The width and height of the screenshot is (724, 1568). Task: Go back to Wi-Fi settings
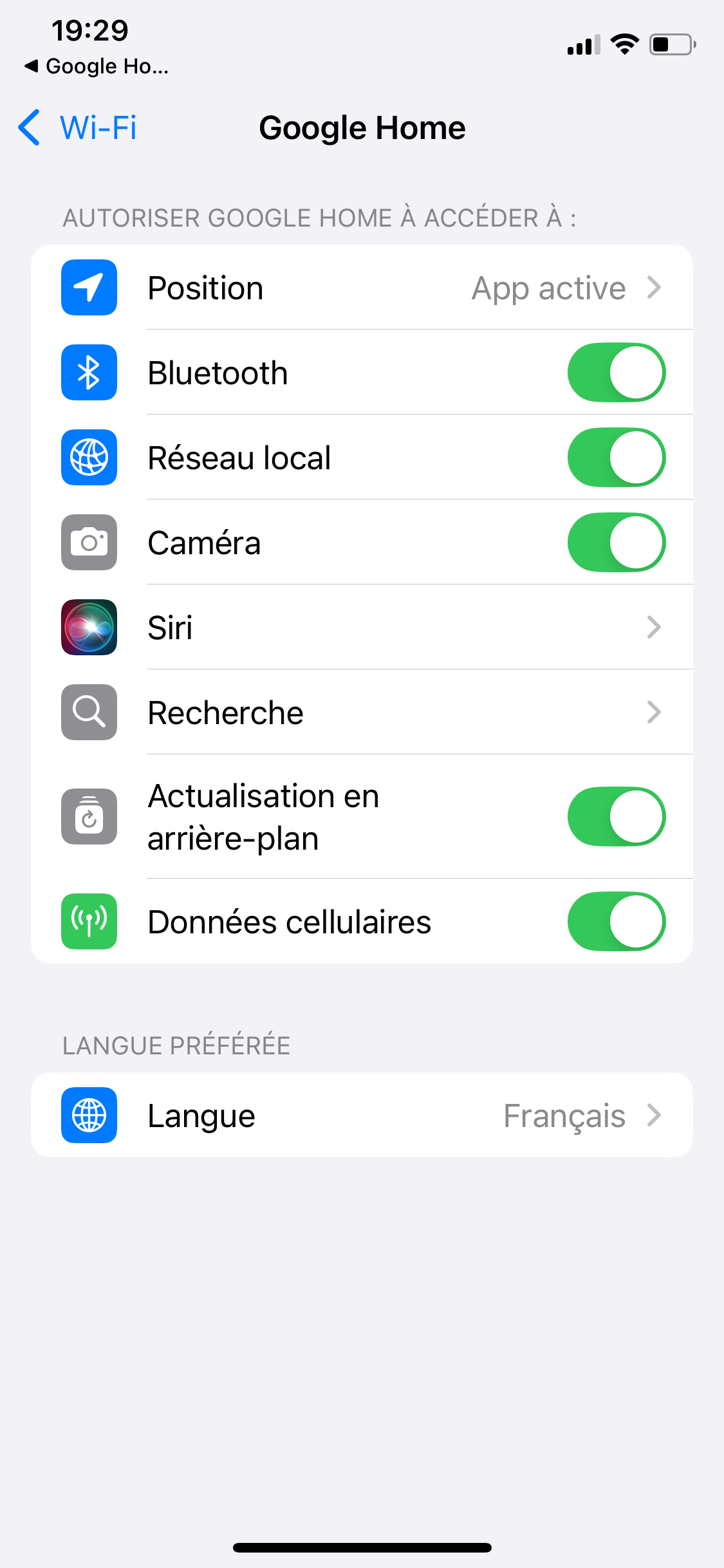77,127
